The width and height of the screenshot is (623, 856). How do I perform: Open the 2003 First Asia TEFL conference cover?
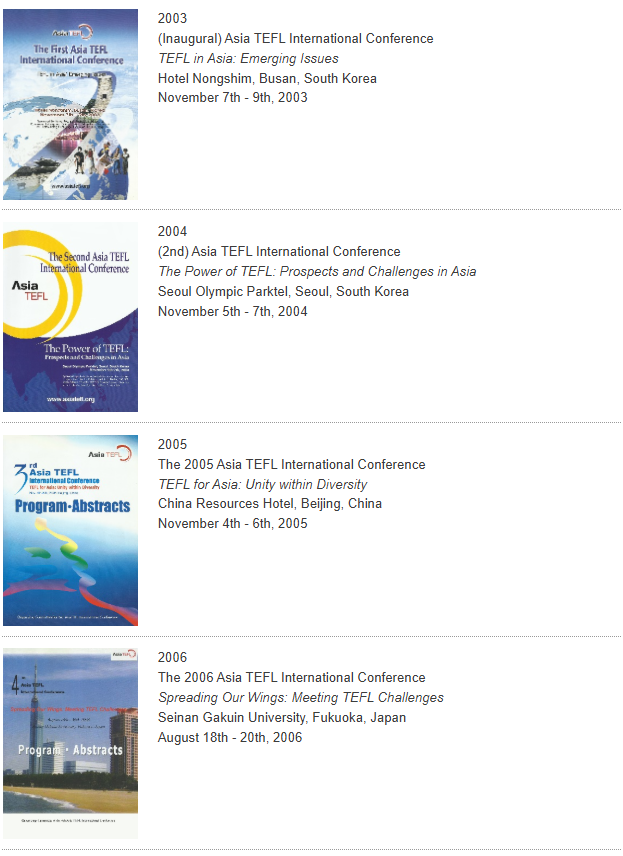[x=70, y=105]
